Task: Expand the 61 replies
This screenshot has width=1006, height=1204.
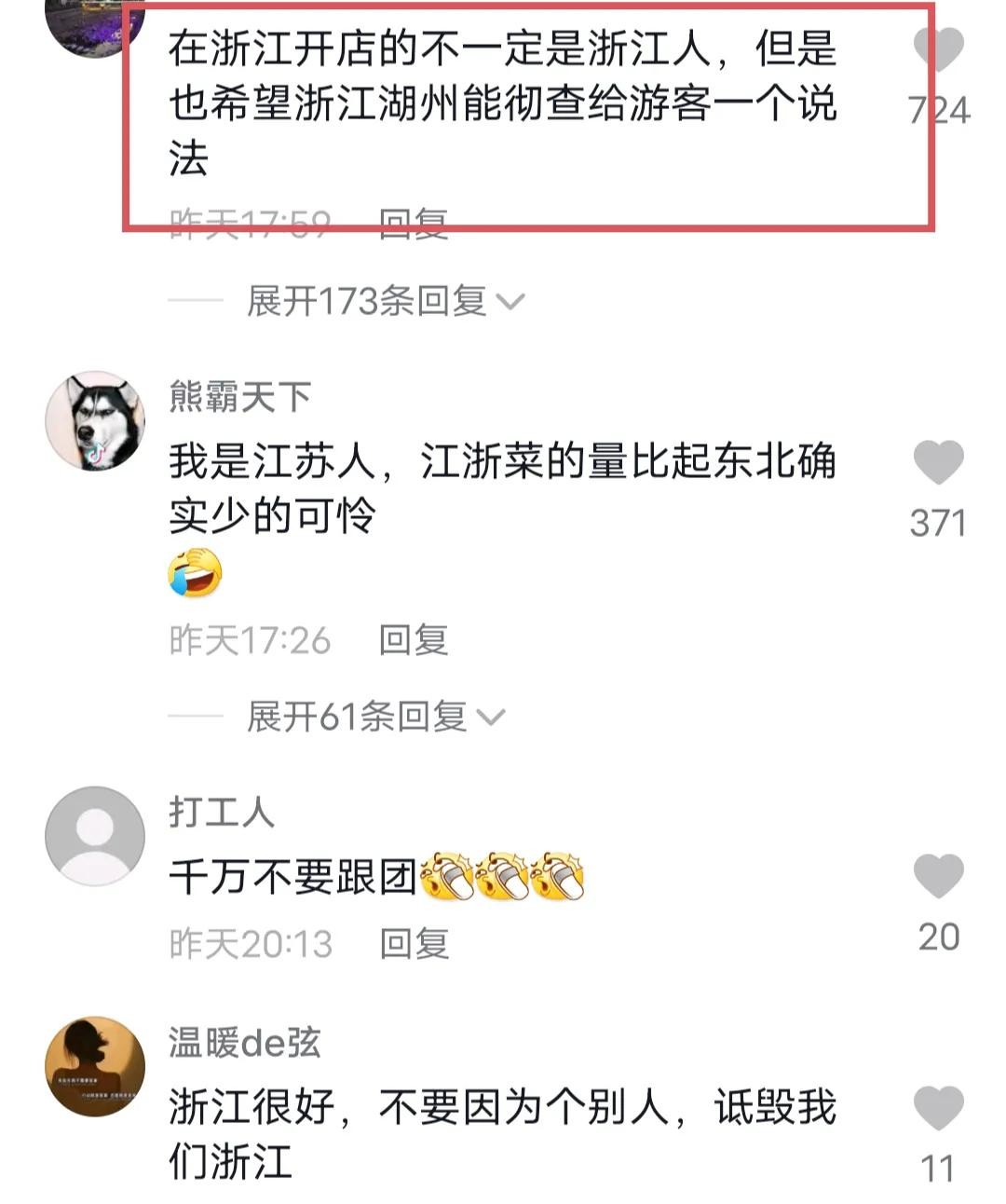Action: [x=374, y=716]
